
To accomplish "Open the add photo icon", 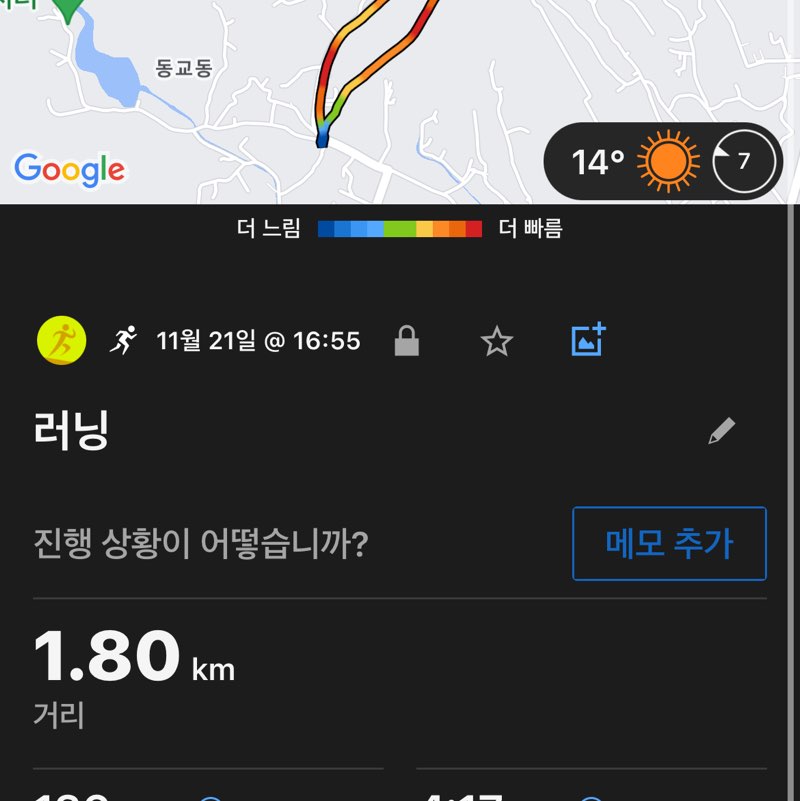I will pyautogui.click(x=588, y=339).
